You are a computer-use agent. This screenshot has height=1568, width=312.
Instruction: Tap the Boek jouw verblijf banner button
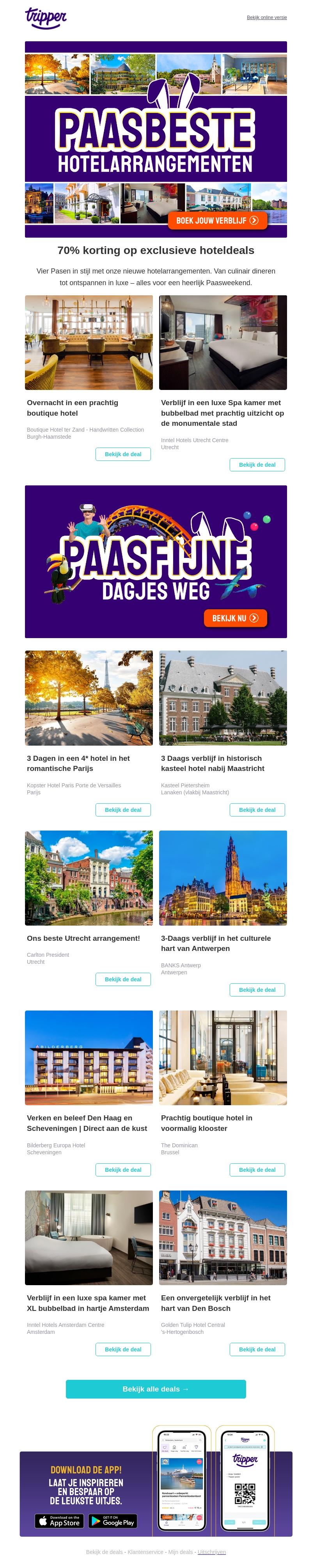pos(217,220)
